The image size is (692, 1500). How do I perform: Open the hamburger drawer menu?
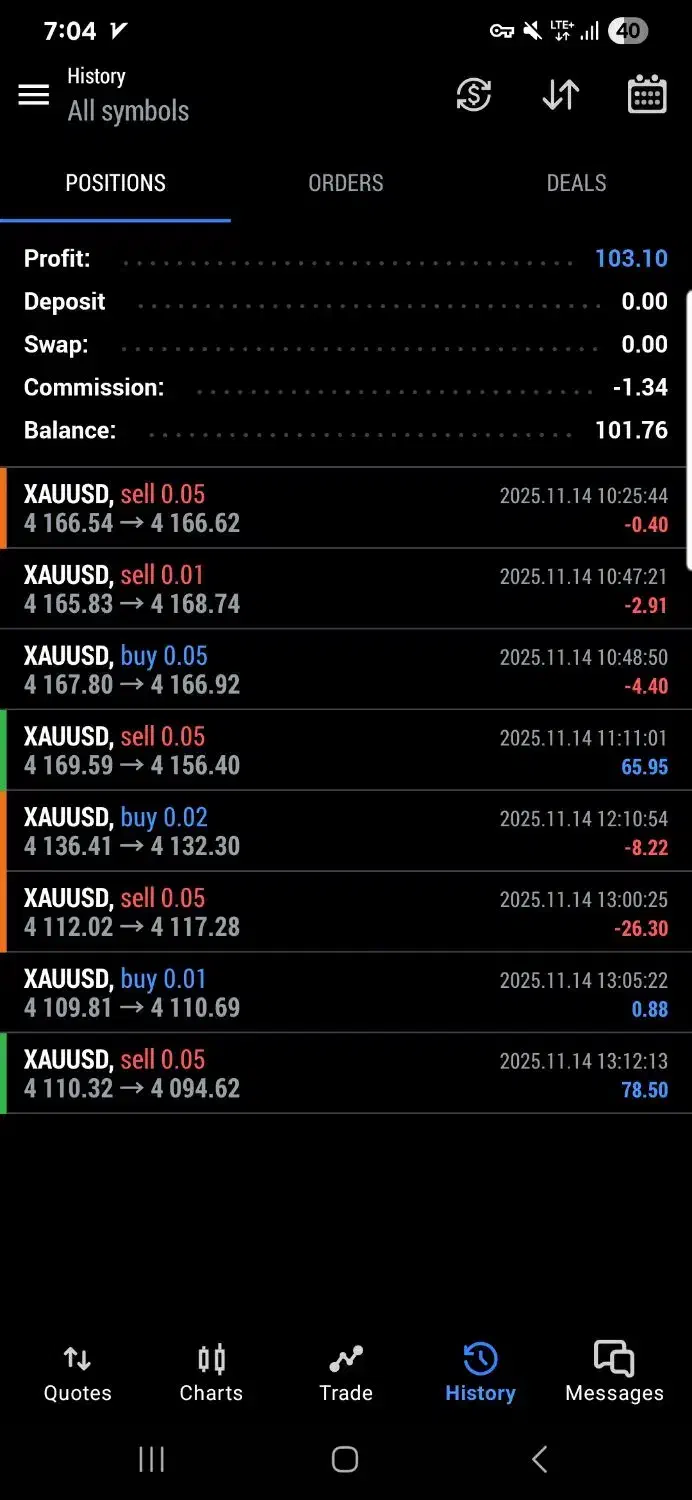[34, 95]
